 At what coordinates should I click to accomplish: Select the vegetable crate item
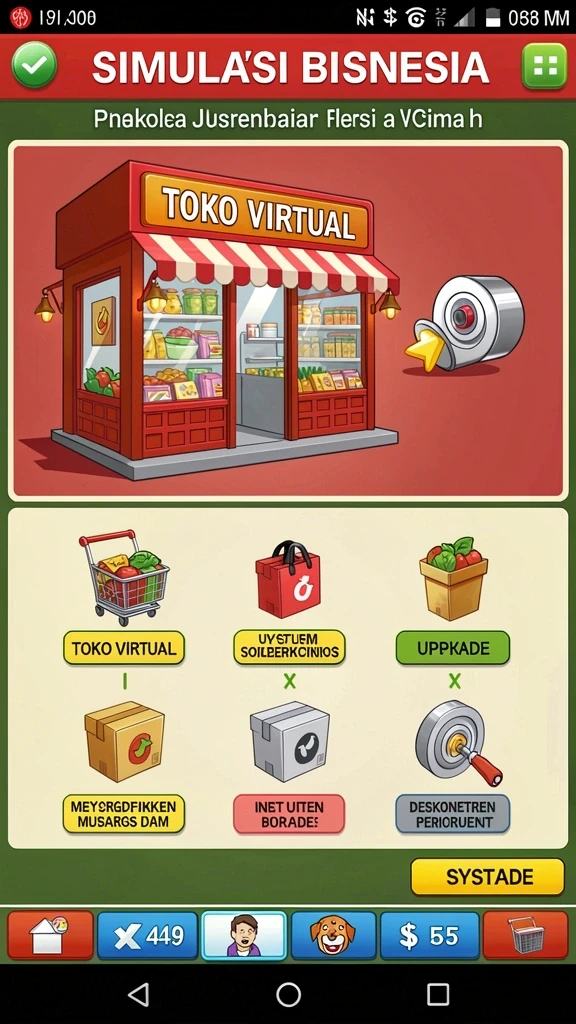click(x=453, y=579)
